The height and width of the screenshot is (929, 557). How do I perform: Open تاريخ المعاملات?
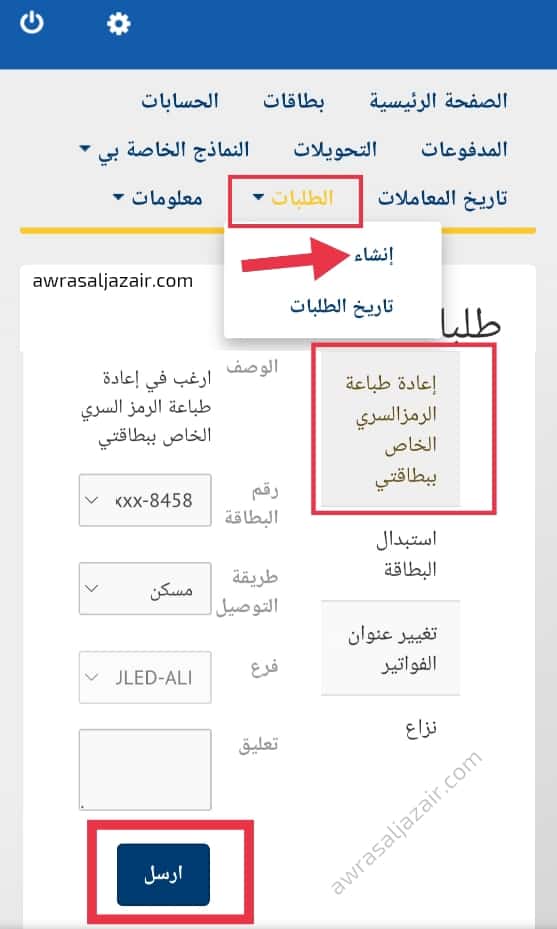443,198
